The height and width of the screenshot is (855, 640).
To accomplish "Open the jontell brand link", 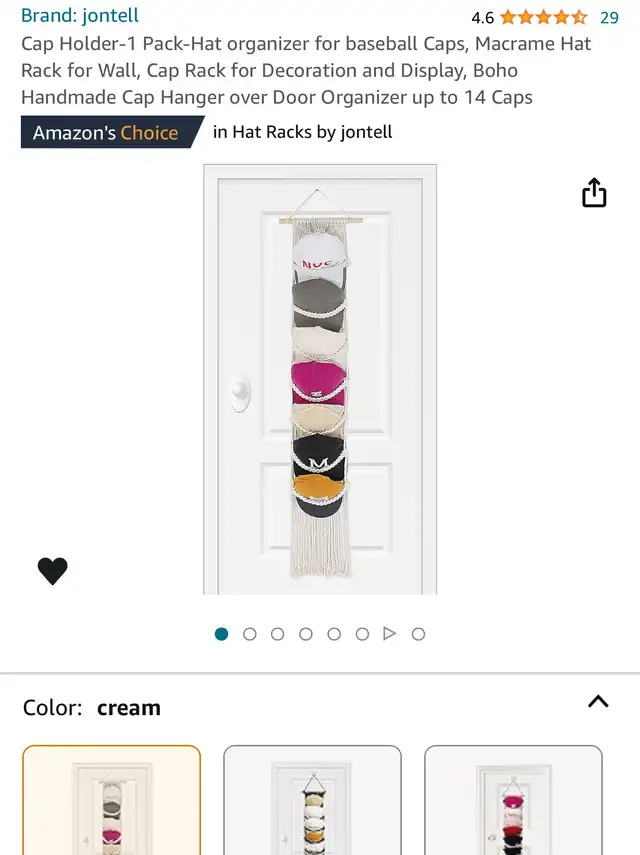I will pos(80,16).
